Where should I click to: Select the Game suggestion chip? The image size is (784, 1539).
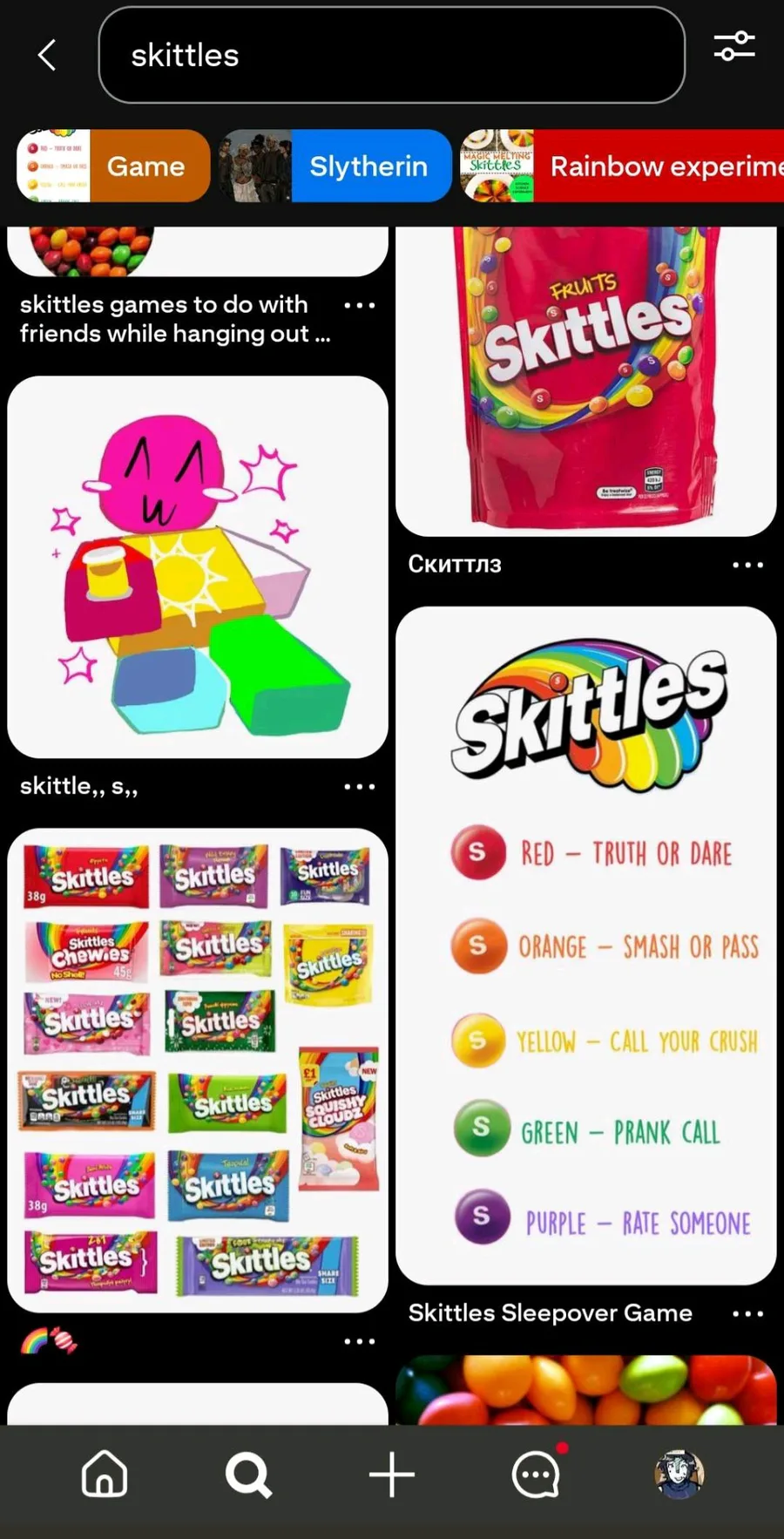113,166
